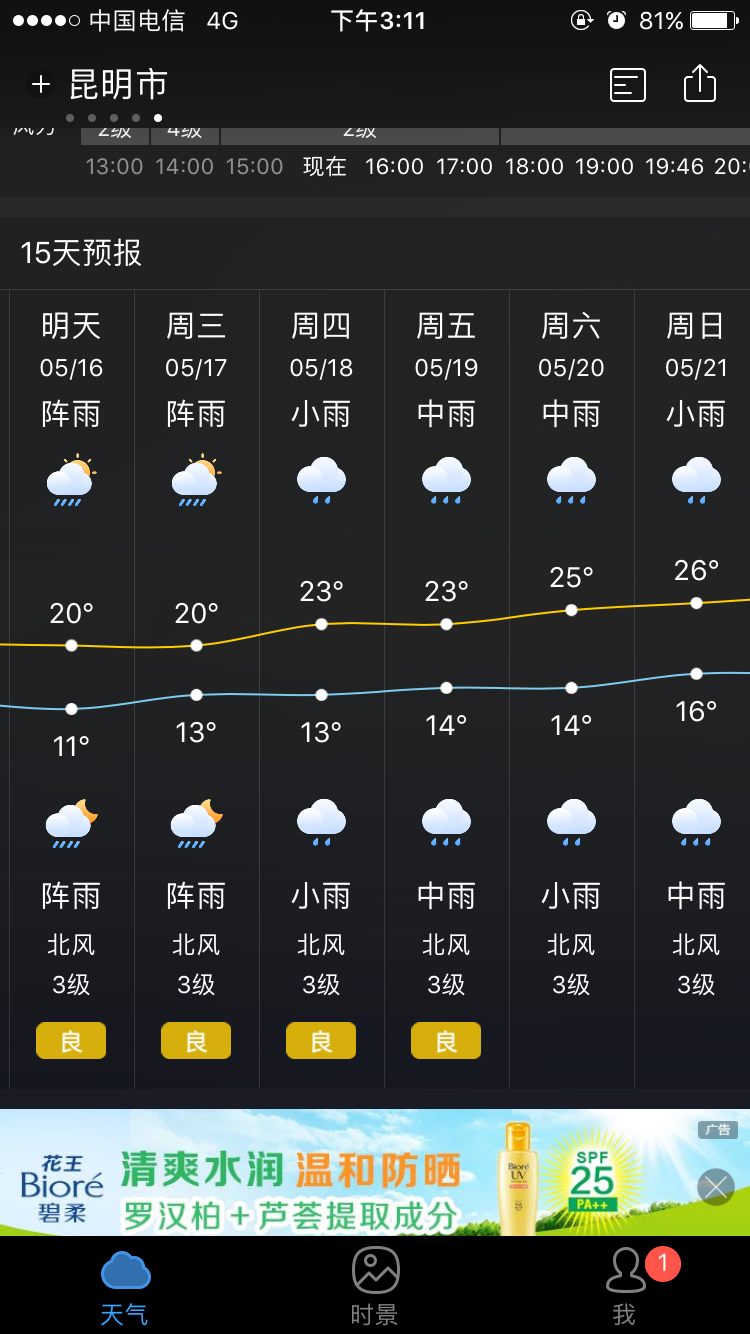750x1334 pixels.
Task: Add a new city with the plus icon
Action: 41,85
